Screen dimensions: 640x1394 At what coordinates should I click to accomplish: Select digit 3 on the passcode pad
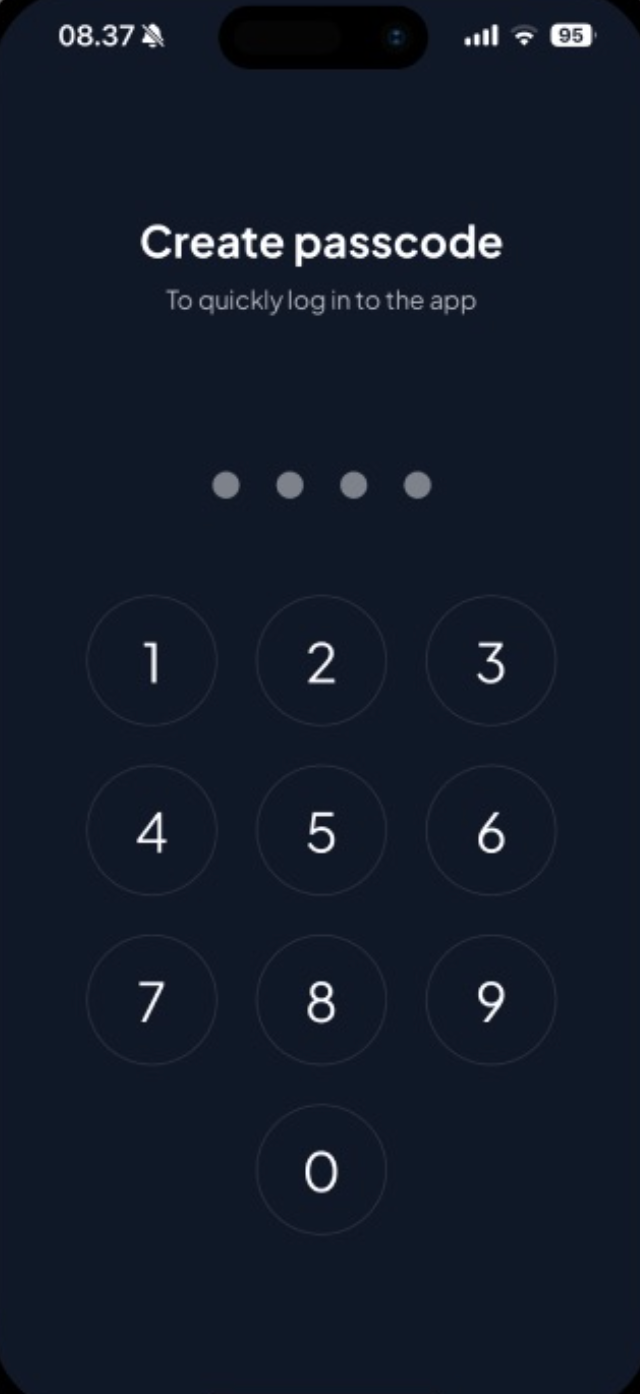pyautogui.click(x=490, y=661)
